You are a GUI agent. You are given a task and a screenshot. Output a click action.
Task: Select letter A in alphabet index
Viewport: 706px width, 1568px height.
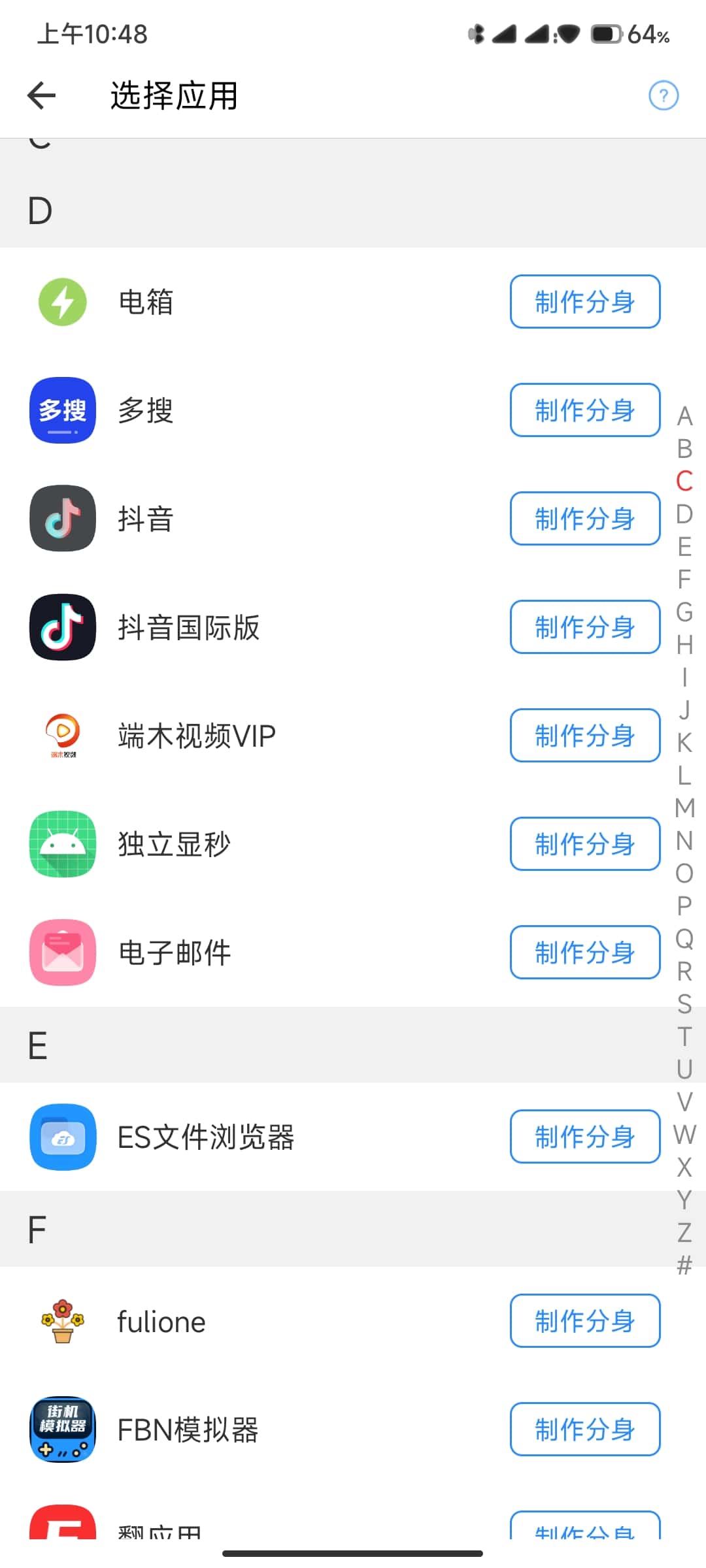point(684,416)
